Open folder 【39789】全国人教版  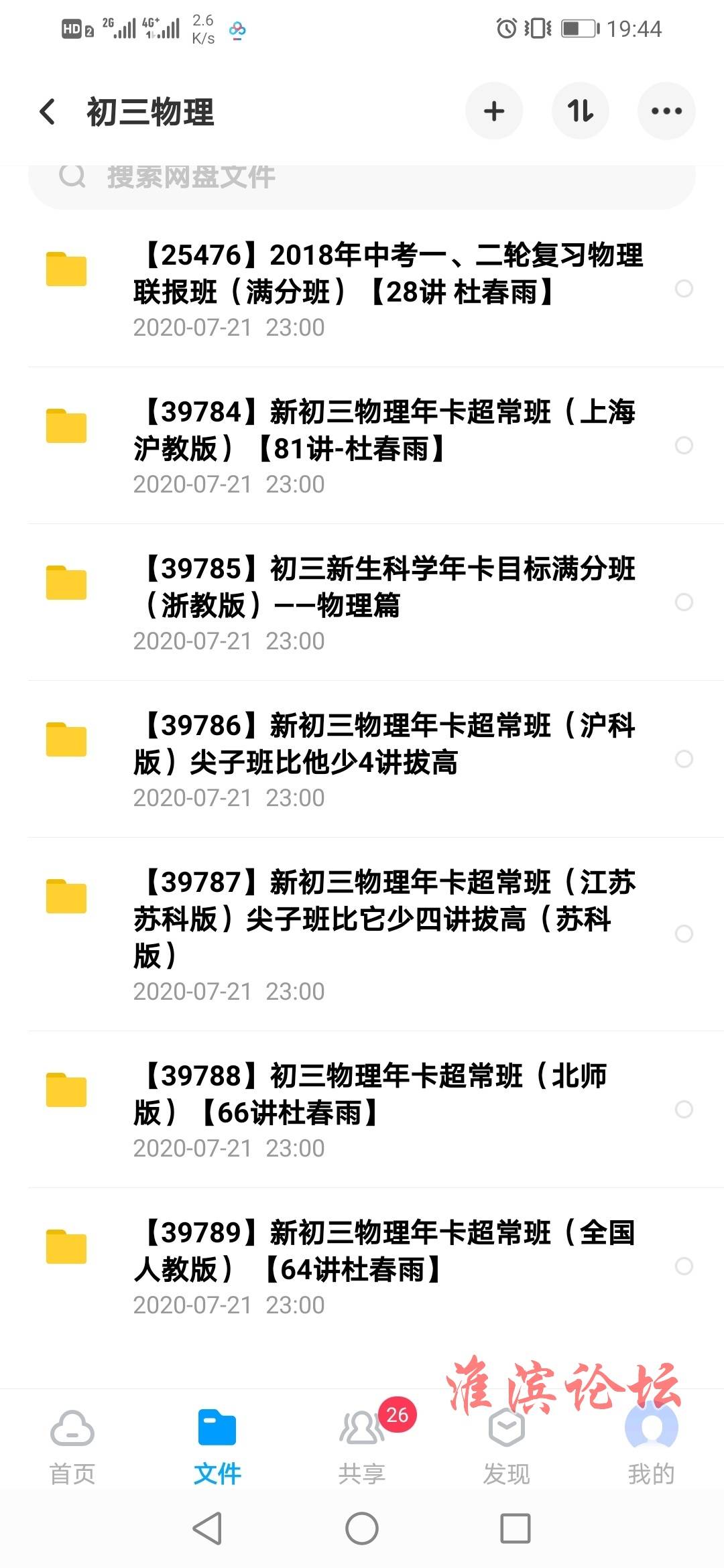pos(362,1266)
